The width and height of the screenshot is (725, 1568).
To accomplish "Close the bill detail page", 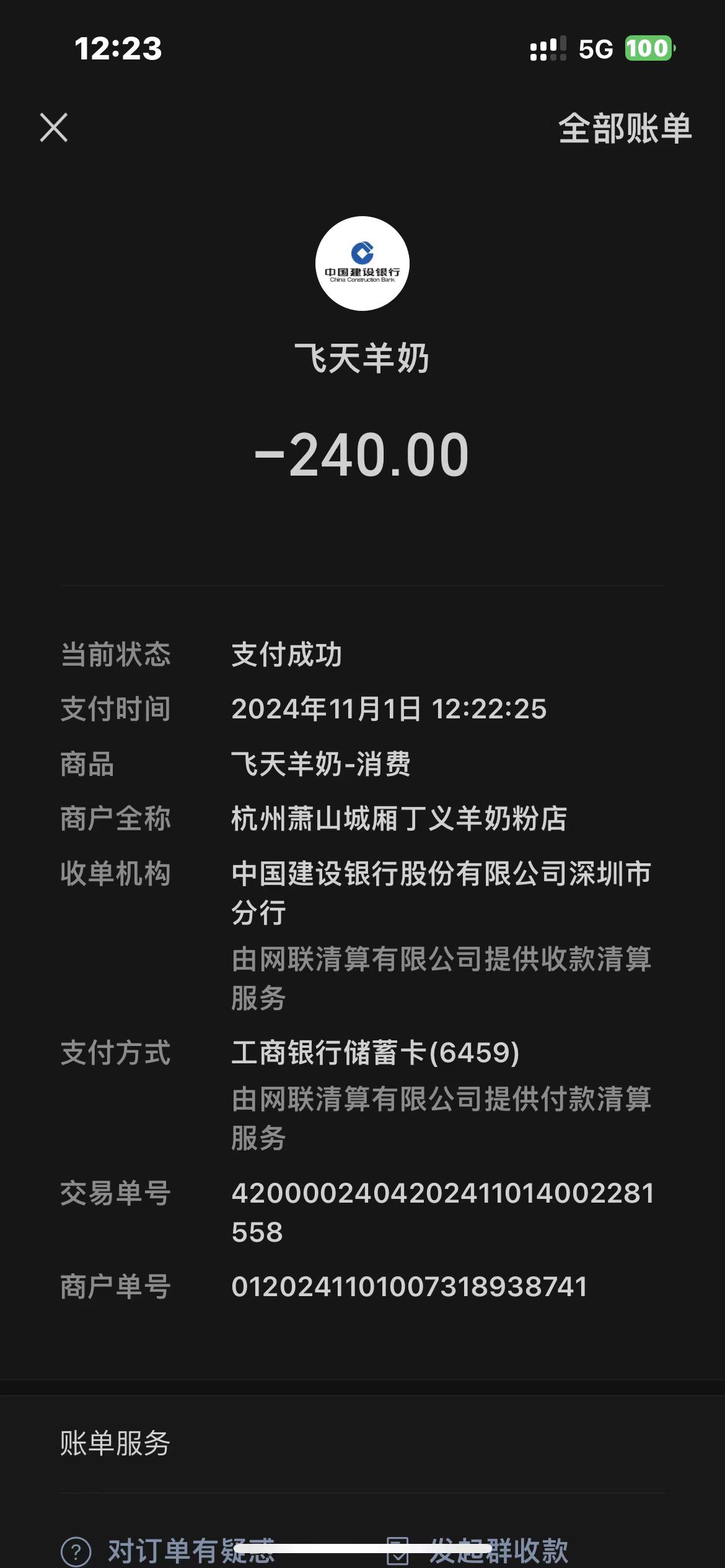I will pos(54,128).
